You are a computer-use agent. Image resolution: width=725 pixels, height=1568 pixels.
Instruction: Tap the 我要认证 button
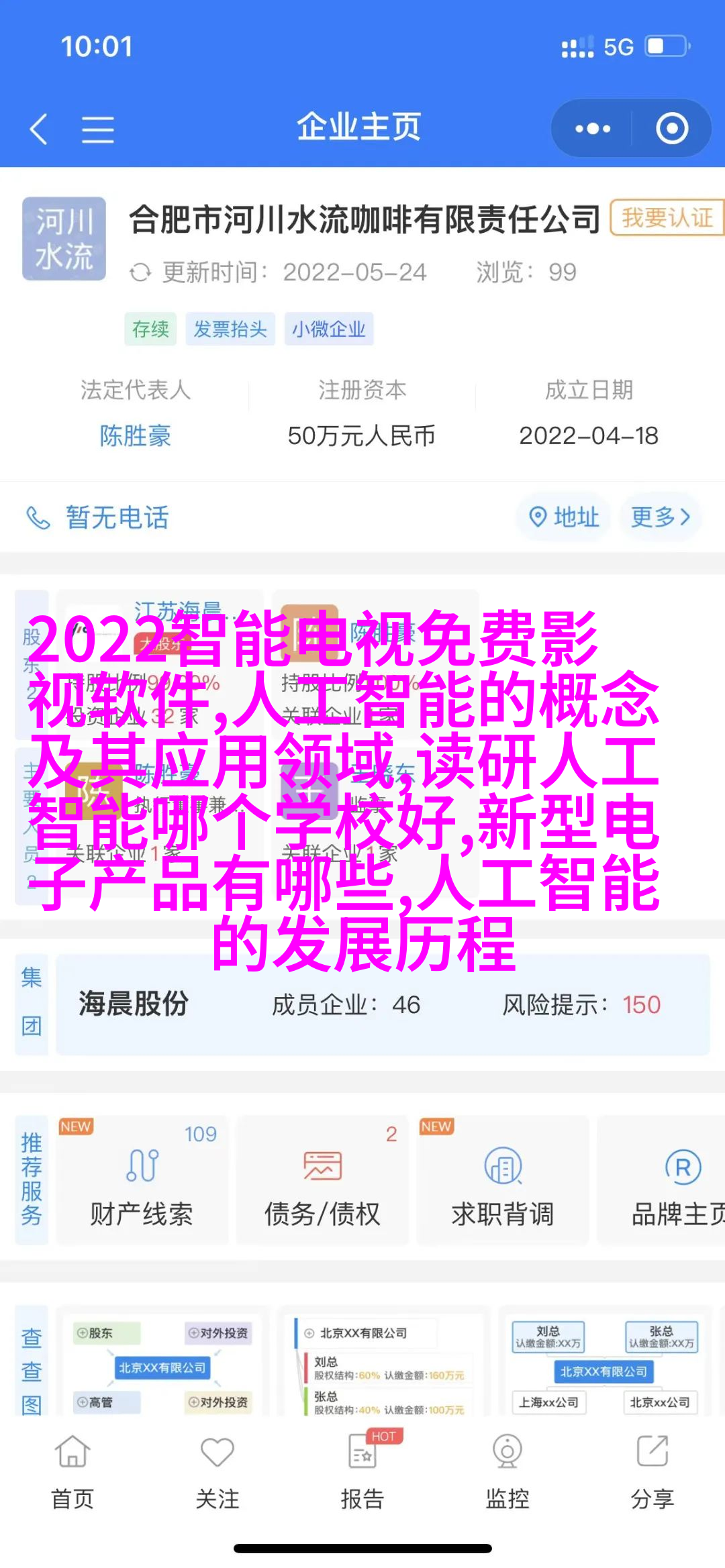click(666, 218)
